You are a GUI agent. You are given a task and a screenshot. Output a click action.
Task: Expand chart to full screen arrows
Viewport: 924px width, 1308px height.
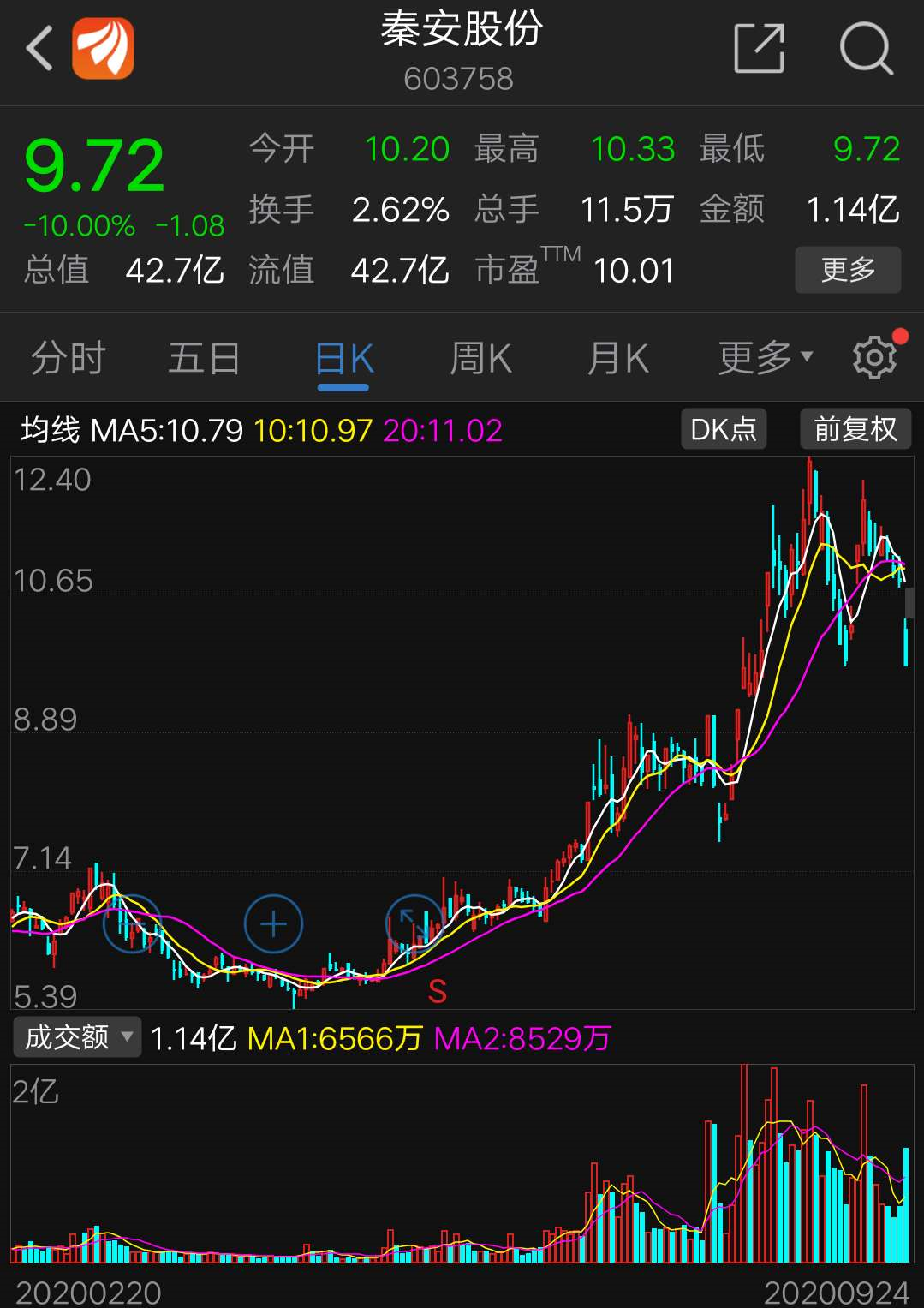tap(414, 924)
